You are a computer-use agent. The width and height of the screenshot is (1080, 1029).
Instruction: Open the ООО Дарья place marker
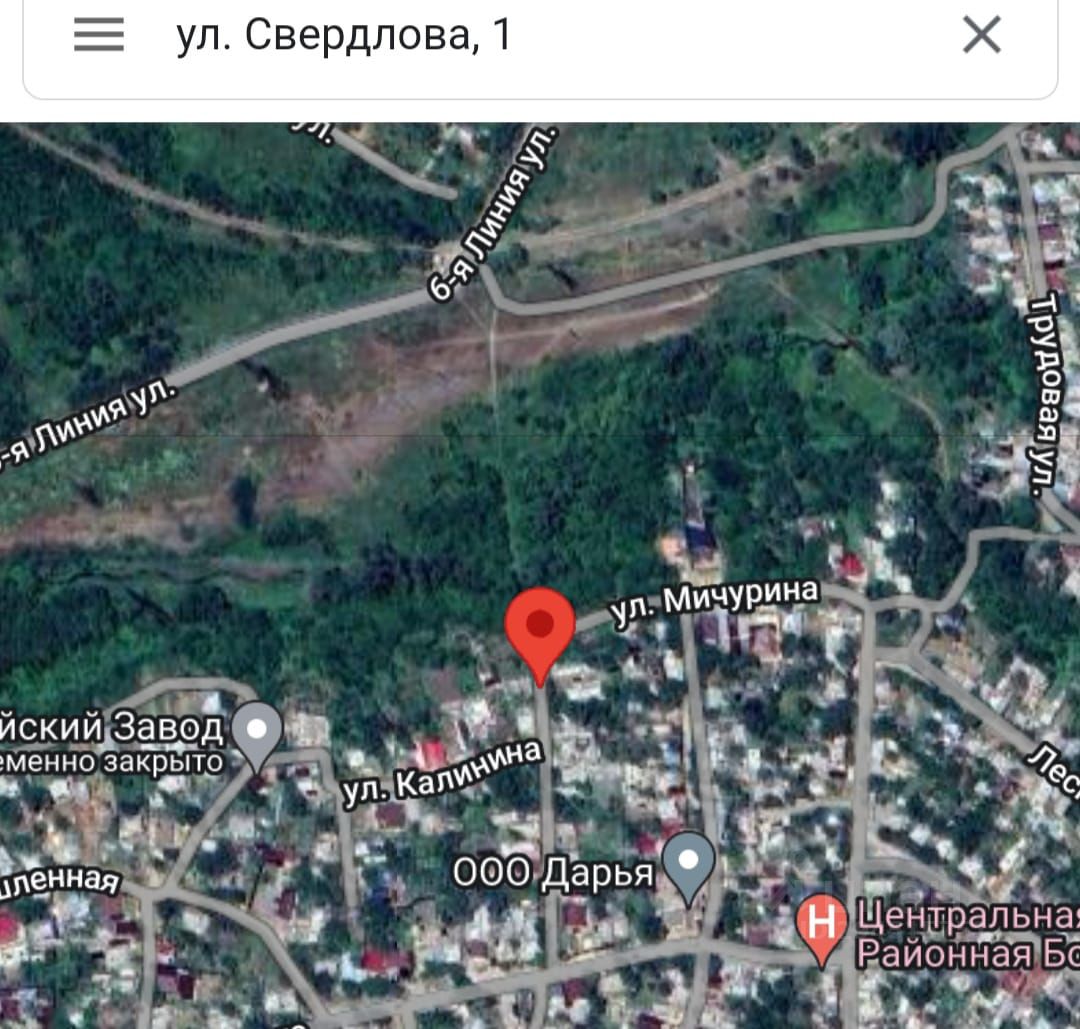690,862
